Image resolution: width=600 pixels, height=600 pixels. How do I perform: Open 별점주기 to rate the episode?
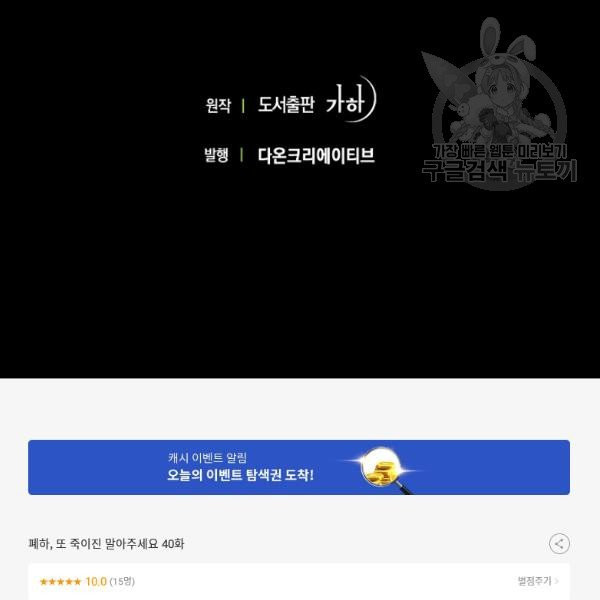coord(537,581)
